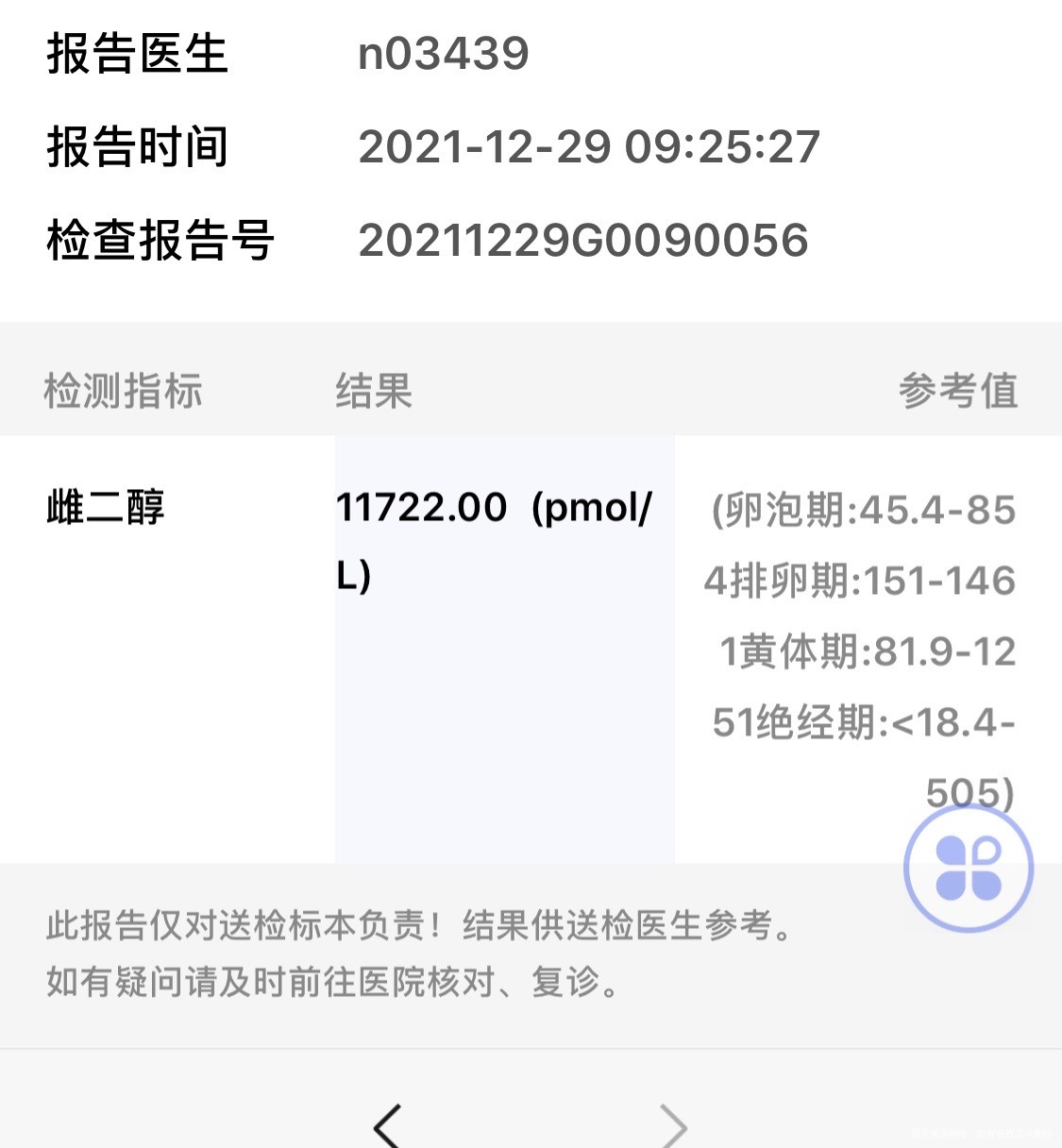Click the report number 20211229G0090056
This screenshot has width=1062, height=1148.
[582, 241]
